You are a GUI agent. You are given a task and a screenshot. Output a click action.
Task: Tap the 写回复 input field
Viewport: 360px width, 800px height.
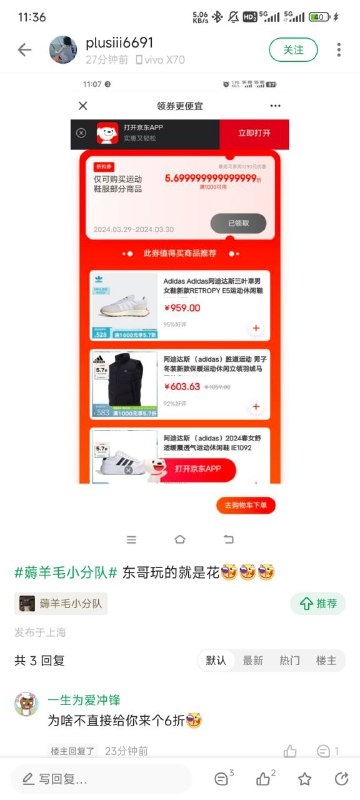tap(101, 779)
